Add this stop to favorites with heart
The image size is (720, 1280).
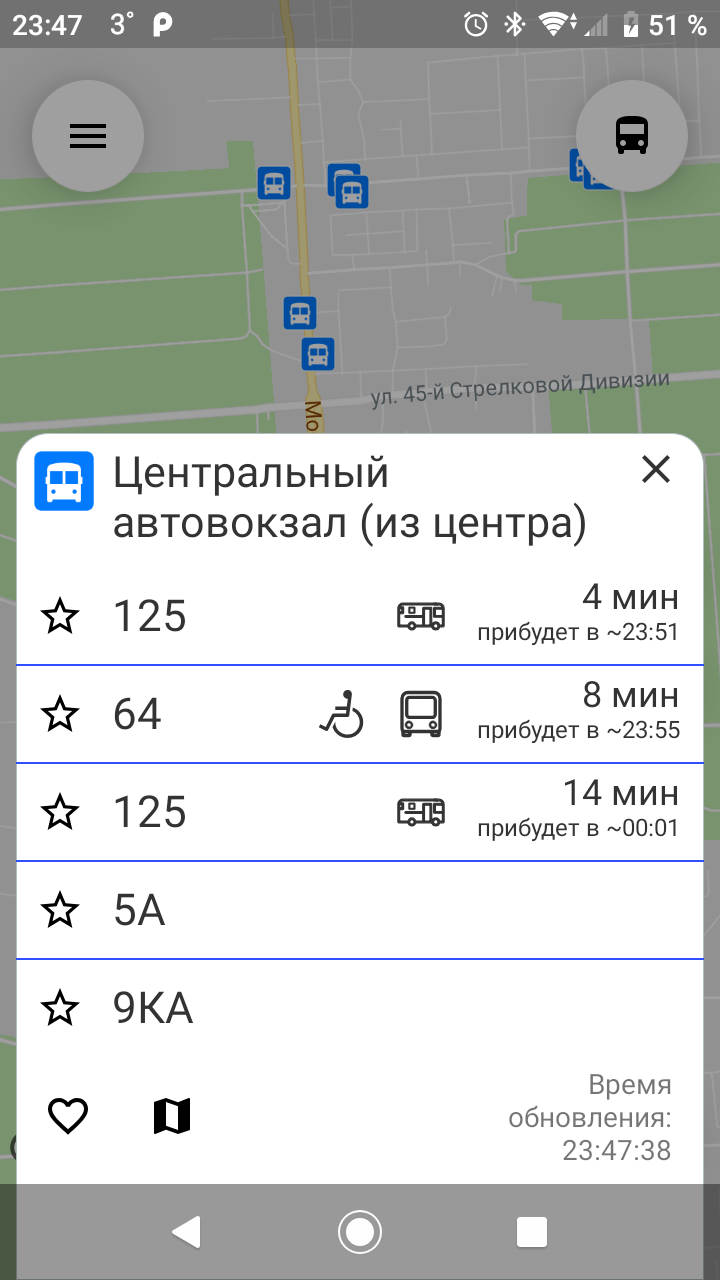pyautogui.click(x=68, y=1115)
